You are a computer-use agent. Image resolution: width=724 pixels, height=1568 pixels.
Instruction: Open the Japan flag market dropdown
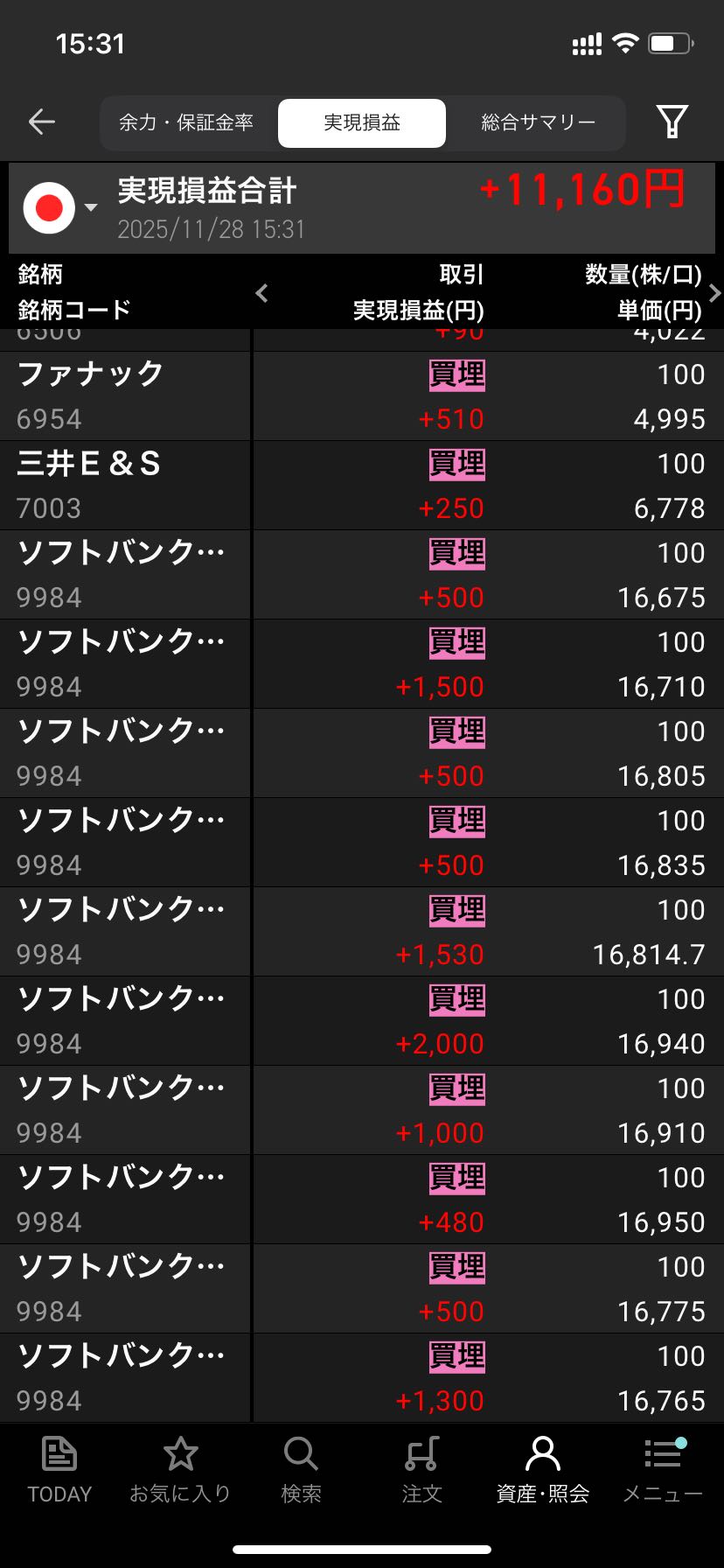(59, 208)
